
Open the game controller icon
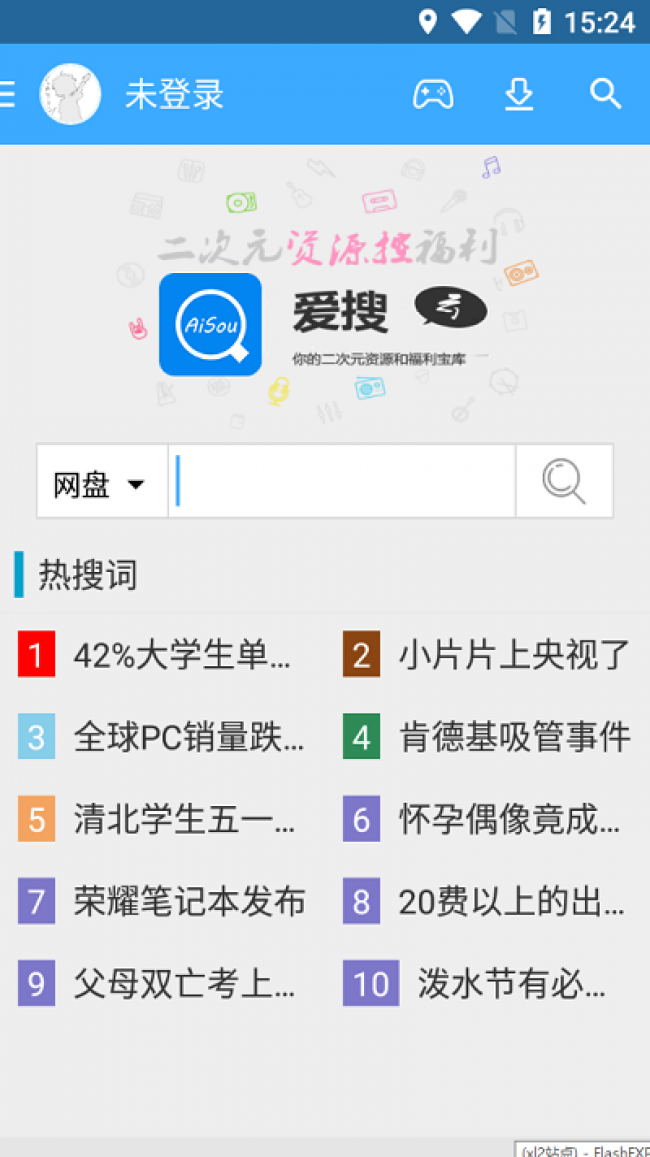click(x=433, y=95)
